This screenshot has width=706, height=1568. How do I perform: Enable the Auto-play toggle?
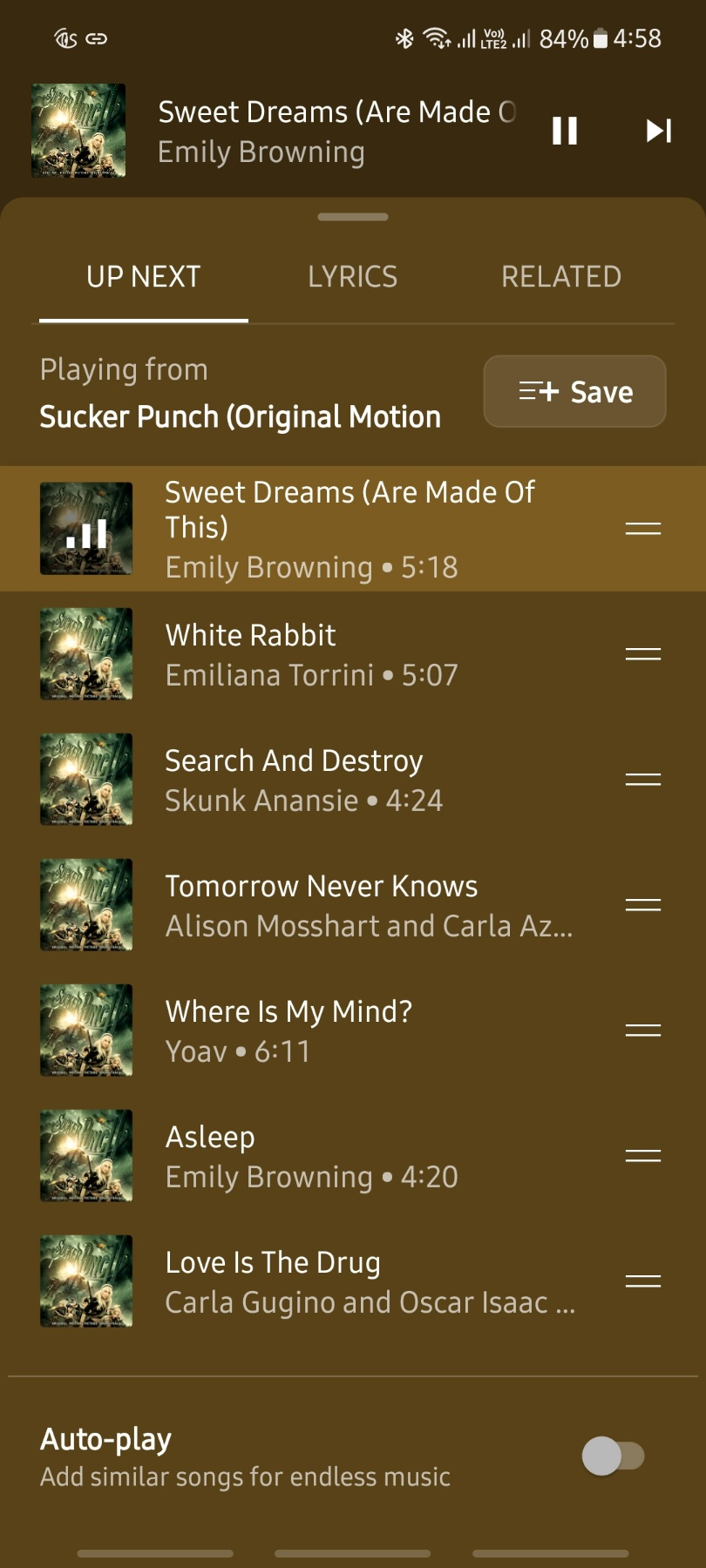(x=614, y=1456)
